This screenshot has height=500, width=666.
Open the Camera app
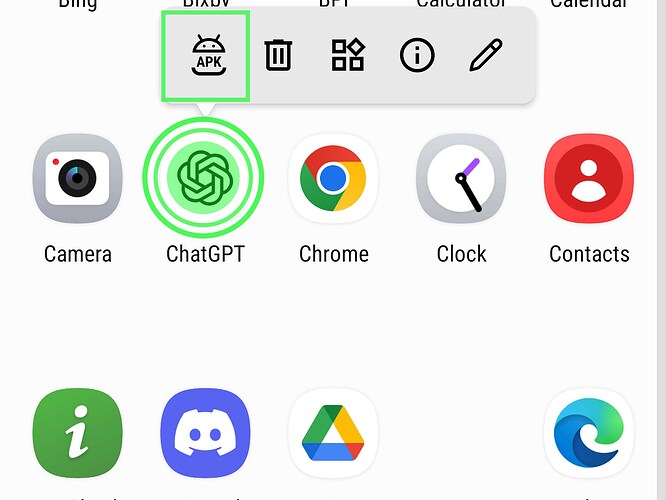tap(78, 178)
